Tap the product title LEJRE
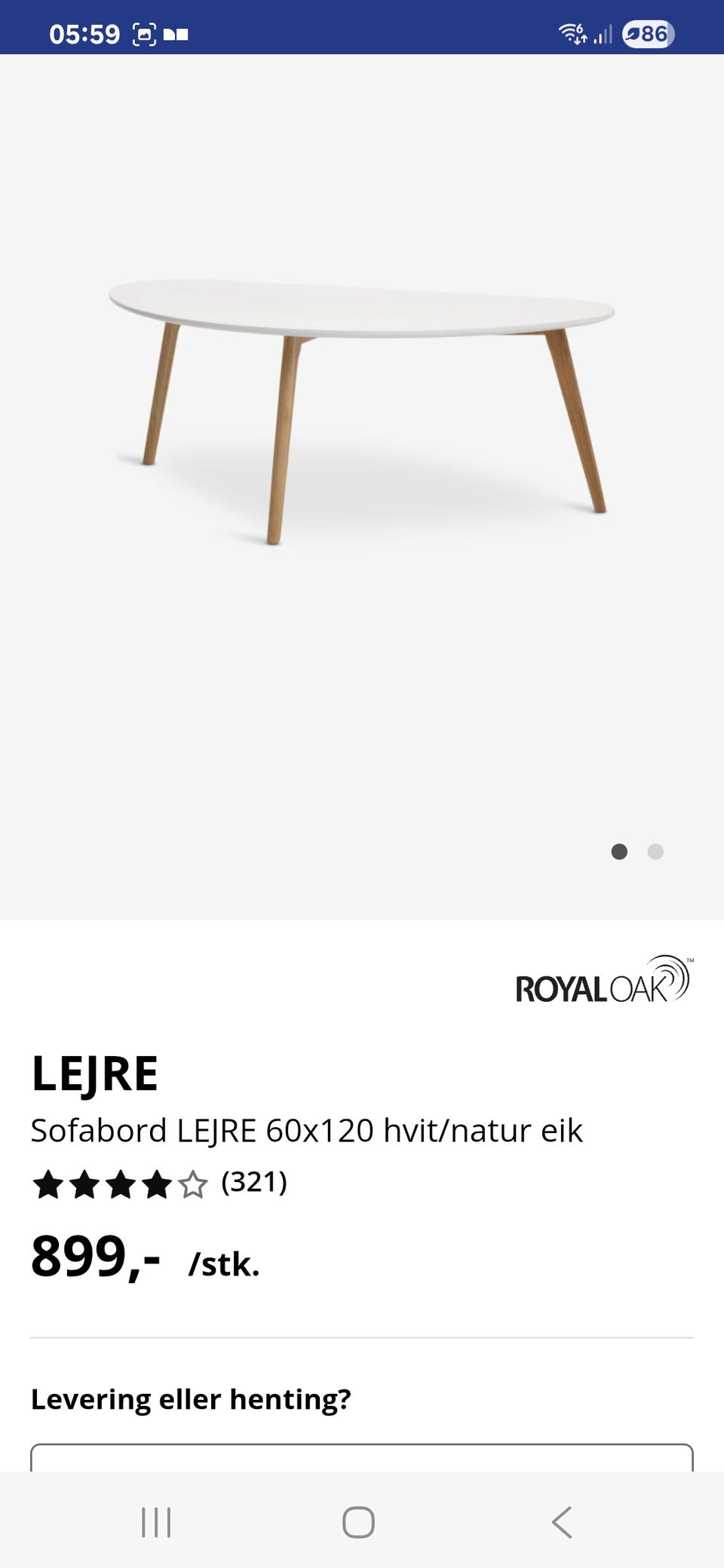724x1568 pixels. pos(94,1074)
